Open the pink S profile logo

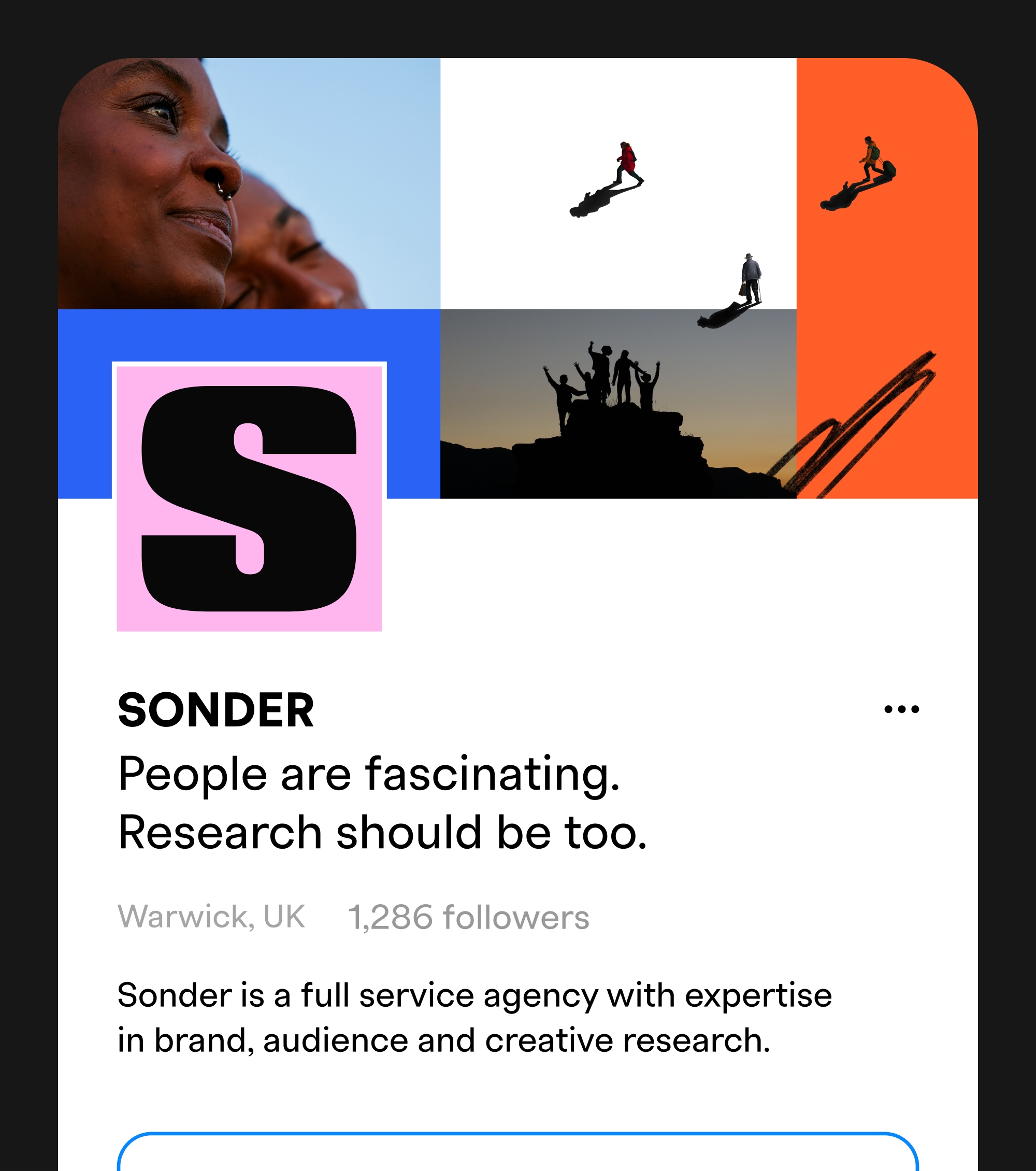(249, 498)
